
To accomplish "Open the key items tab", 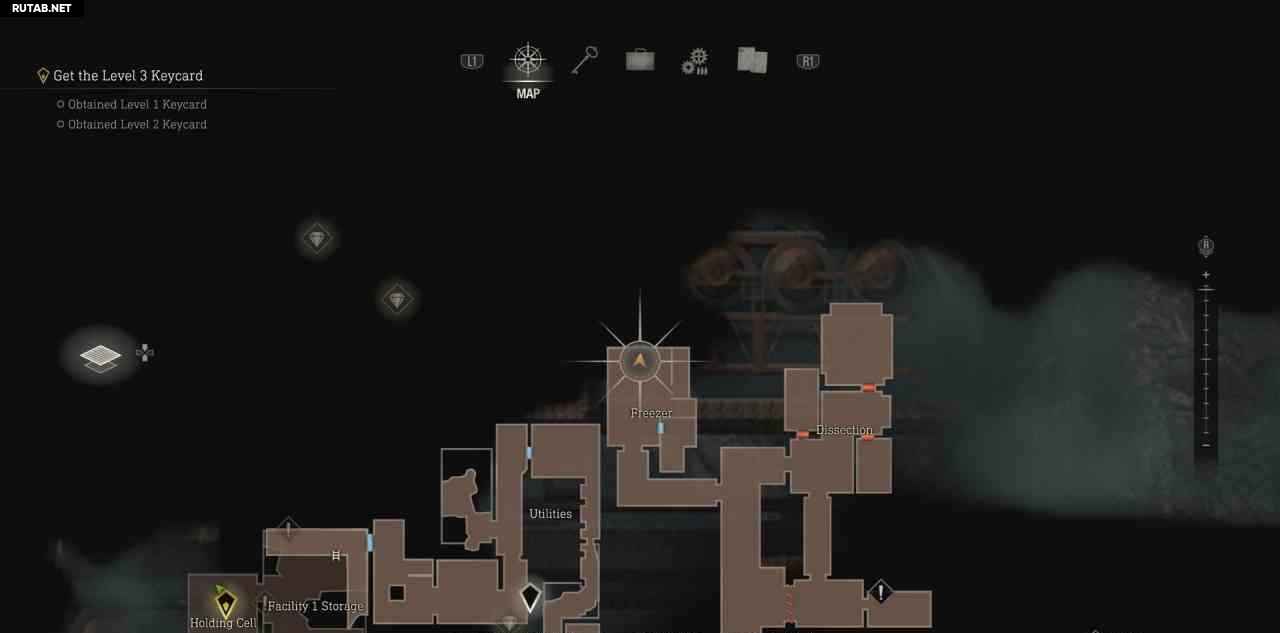I will tap(584, 61).
